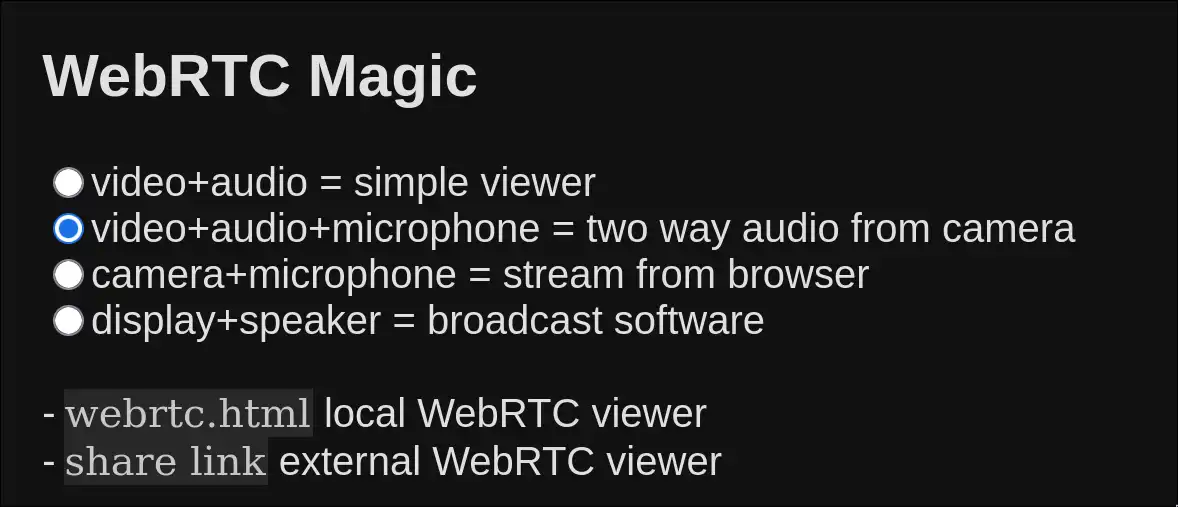Select video+audio+microphone two way audio option
Viewport: 1178px width, 507px height.
point(68,229)
